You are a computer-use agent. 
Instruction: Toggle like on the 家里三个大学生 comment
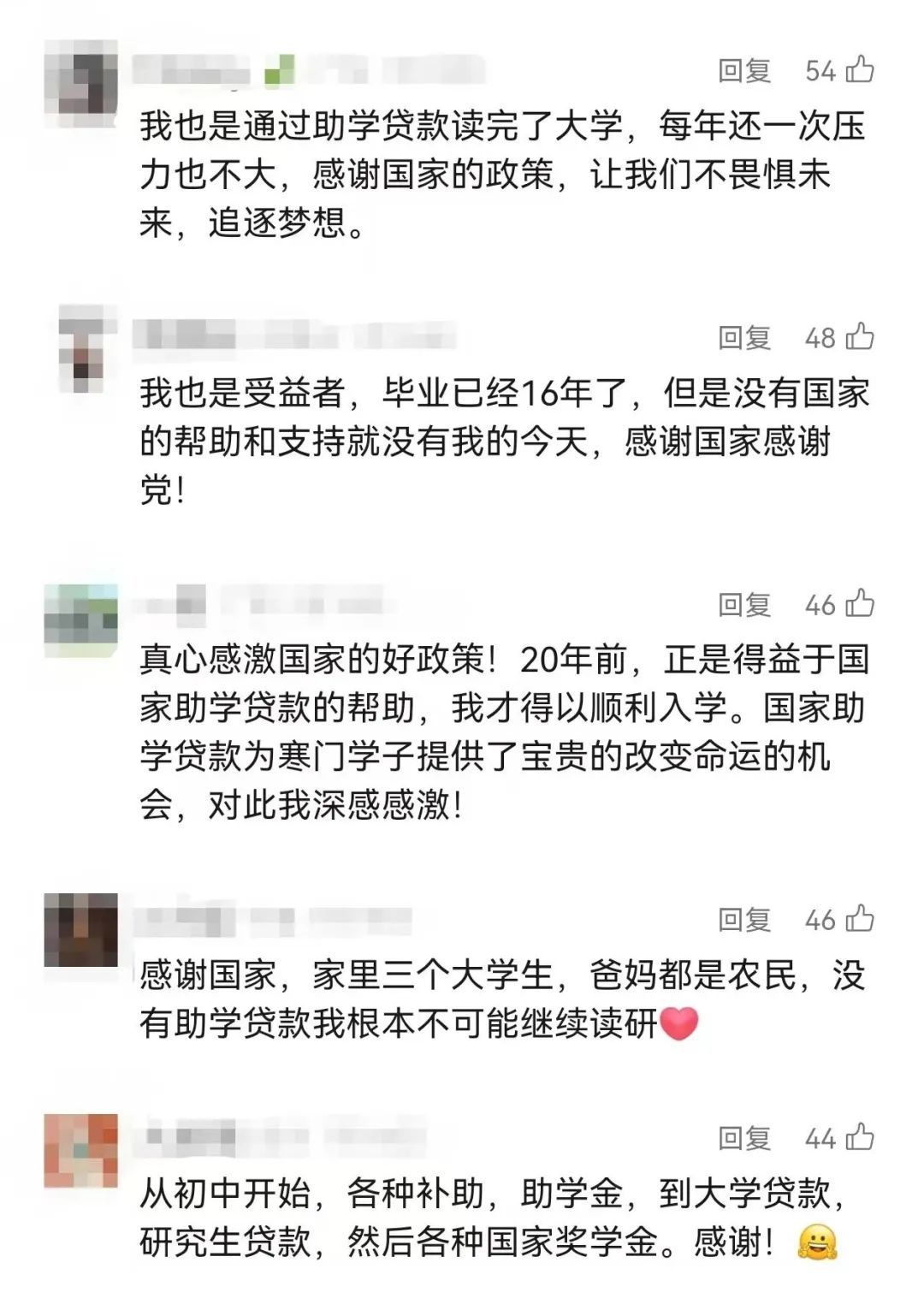858,918
